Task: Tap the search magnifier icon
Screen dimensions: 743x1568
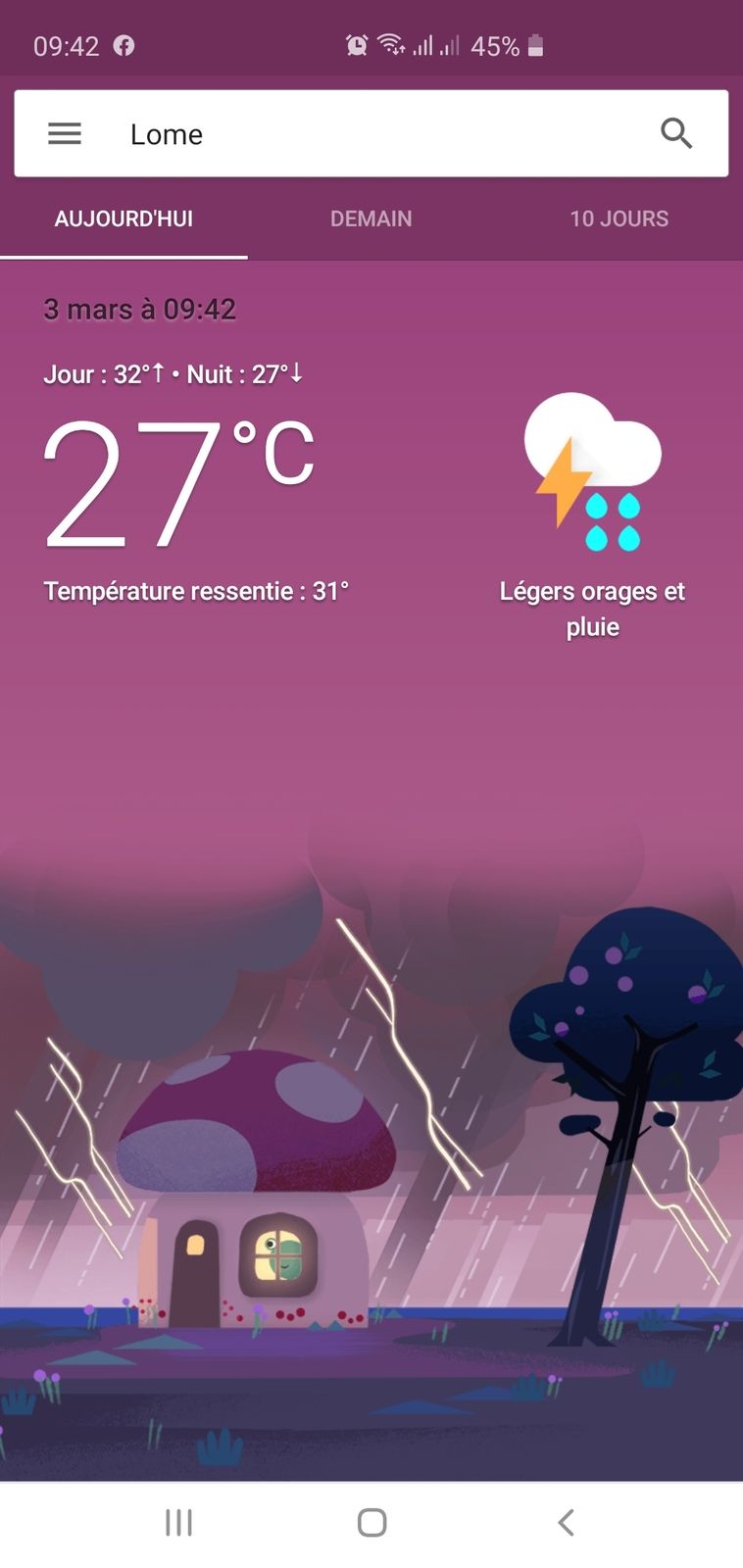Action: click(x=676, y=133)
